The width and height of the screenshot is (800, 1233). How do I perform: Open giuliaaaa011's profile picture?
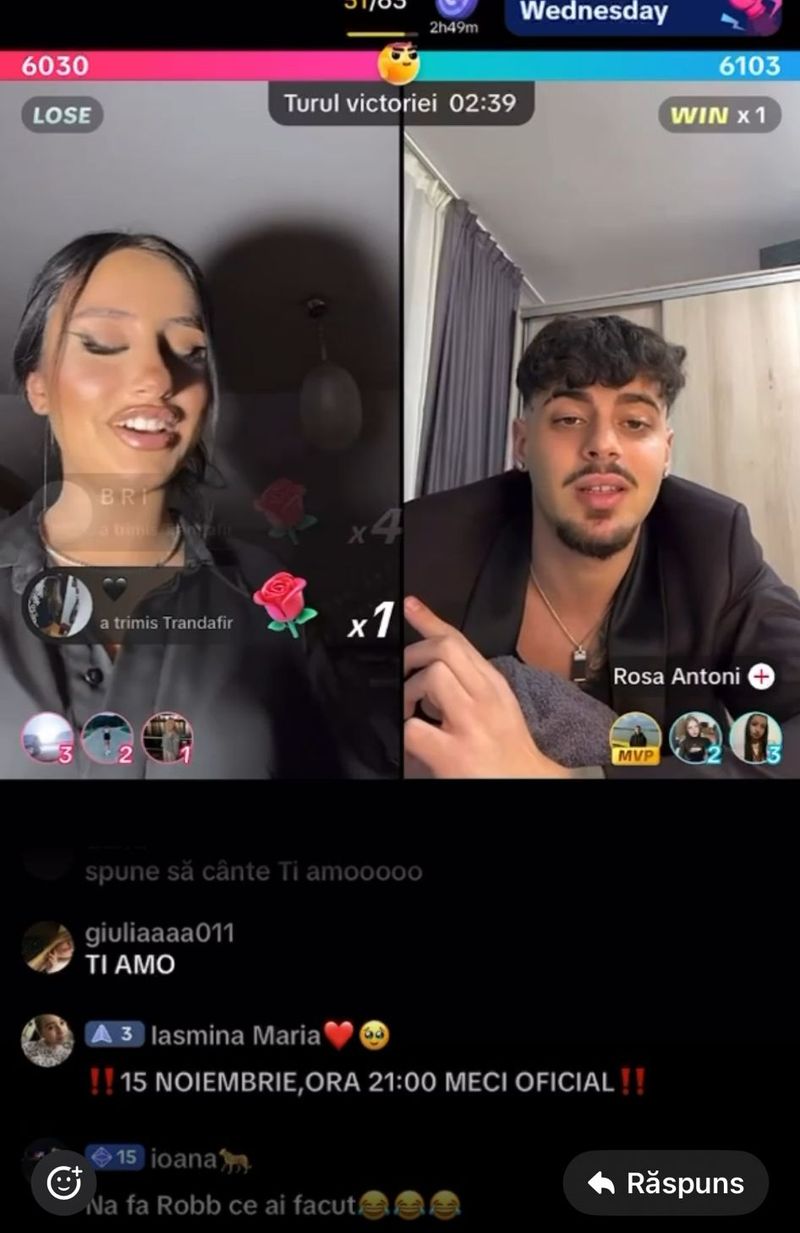coord(47,947)
